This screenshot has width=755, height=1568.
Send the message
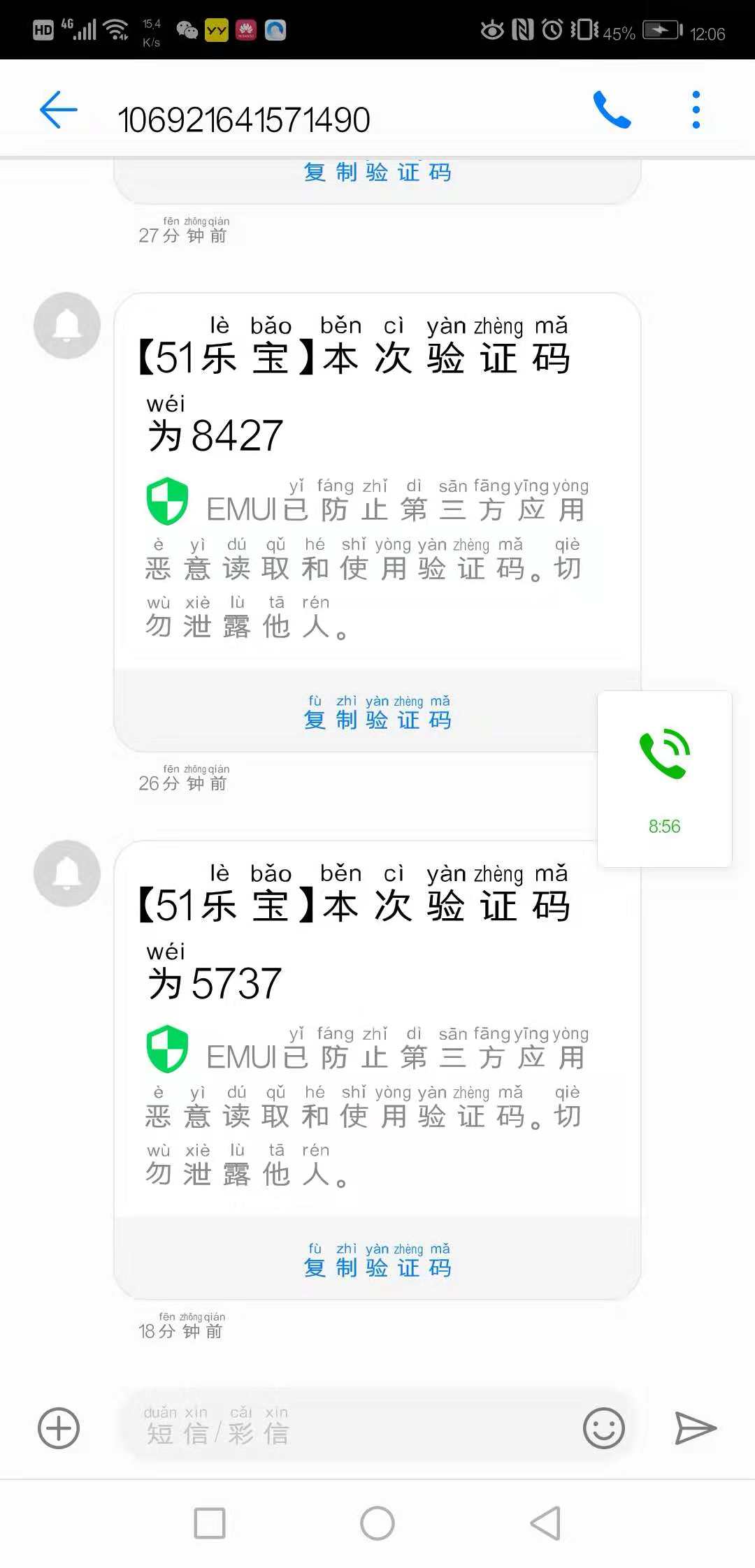pyautogui.click(x=696, y=1428)
